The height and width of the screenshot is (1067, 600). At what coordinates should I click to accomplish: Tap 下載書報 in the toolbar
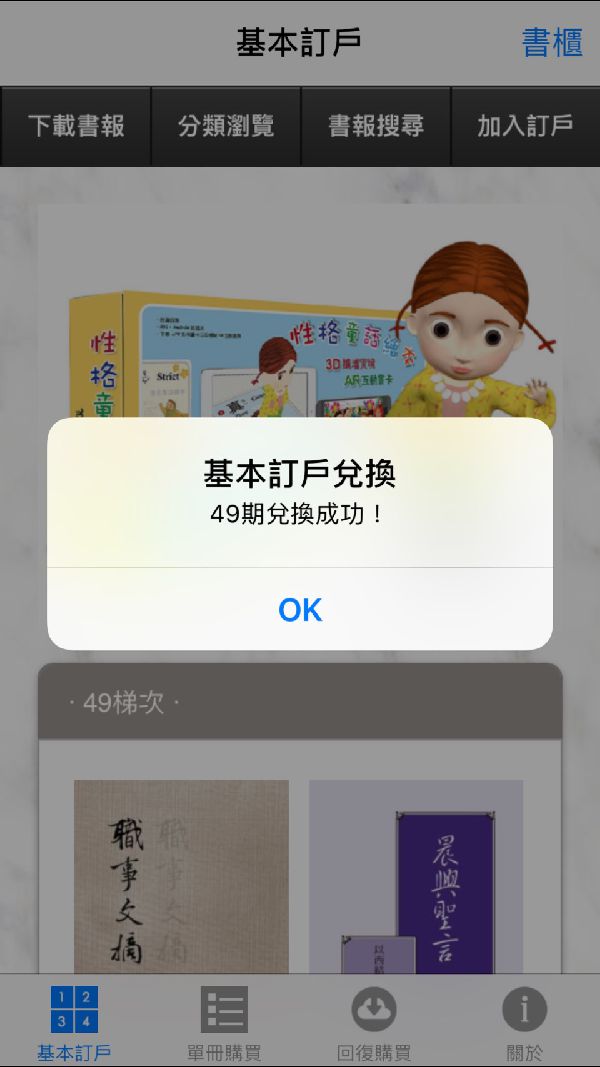point(76,126)
